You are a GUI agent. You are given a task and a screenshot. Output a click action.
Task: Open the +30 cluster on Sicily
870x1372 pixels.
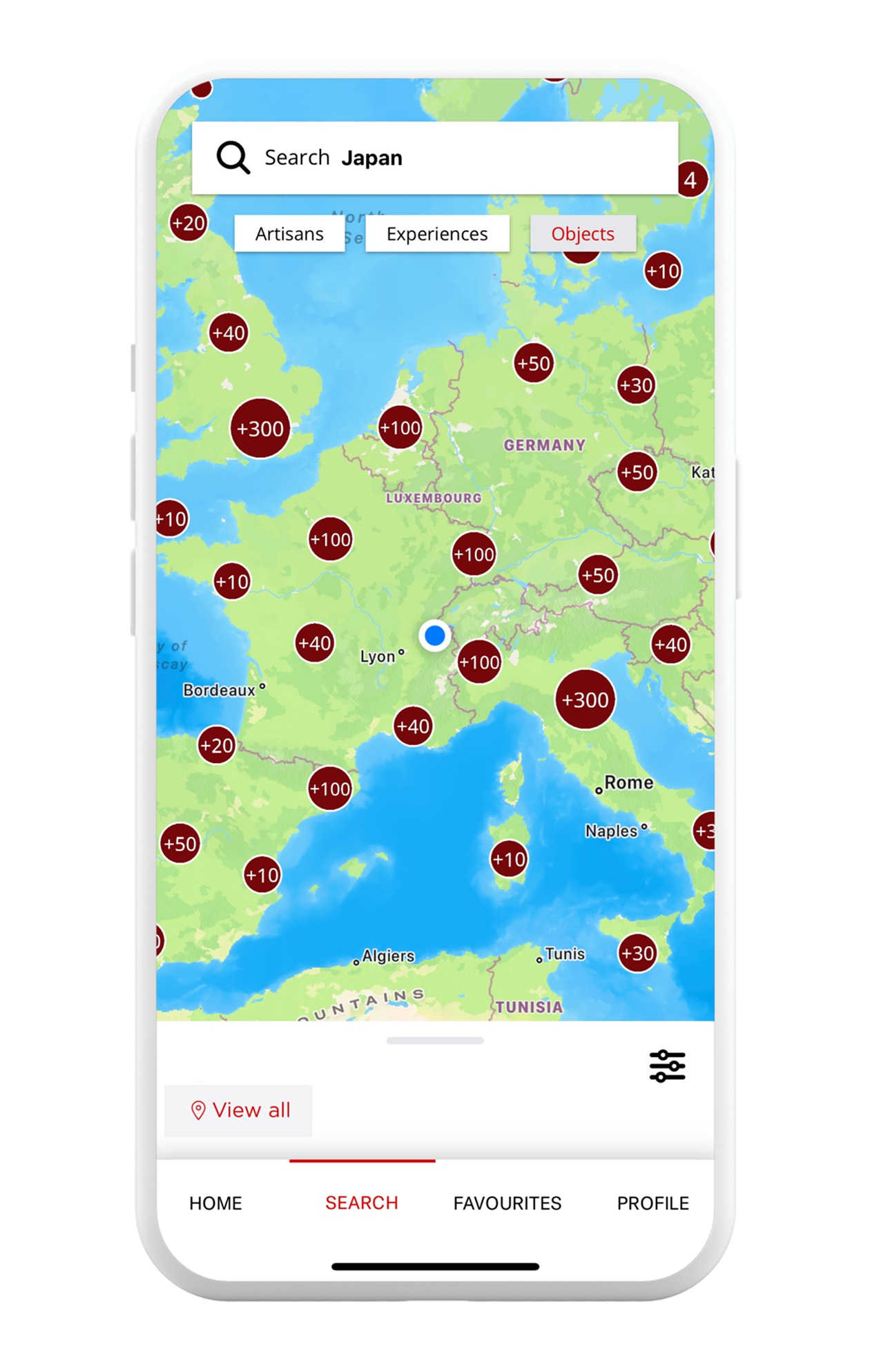tap(637, 954)
